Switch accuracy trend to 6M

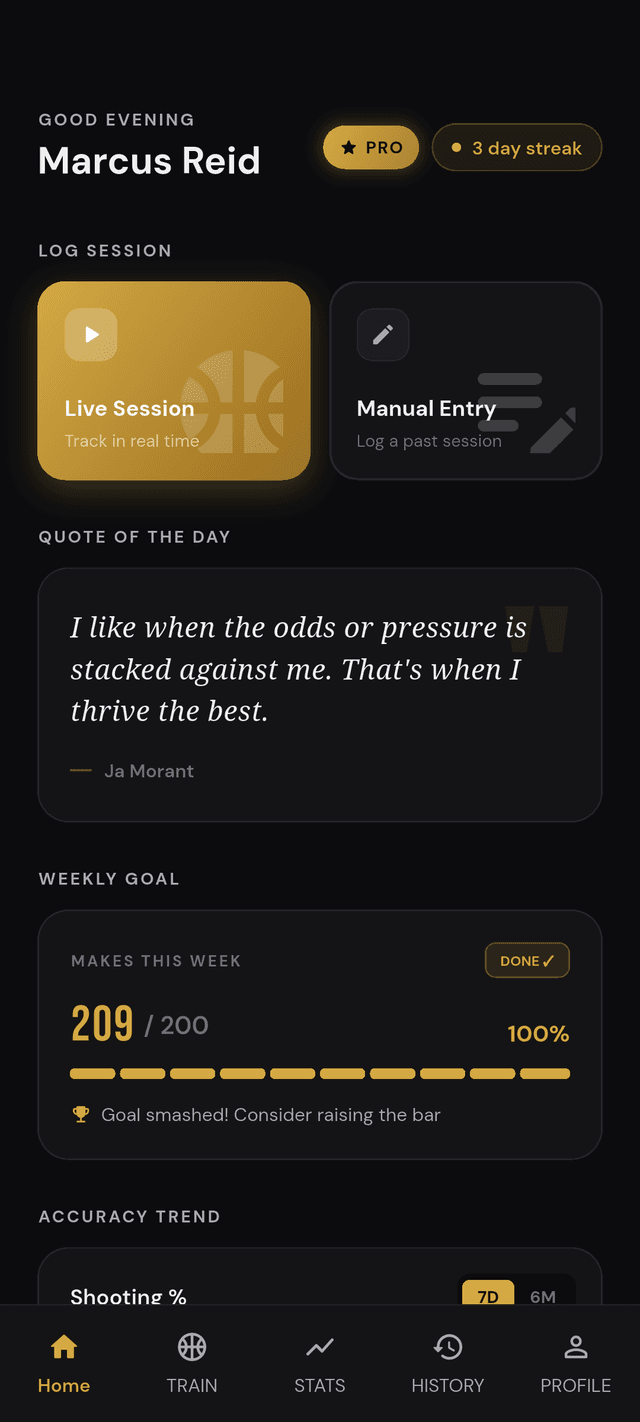(543, 1294)
